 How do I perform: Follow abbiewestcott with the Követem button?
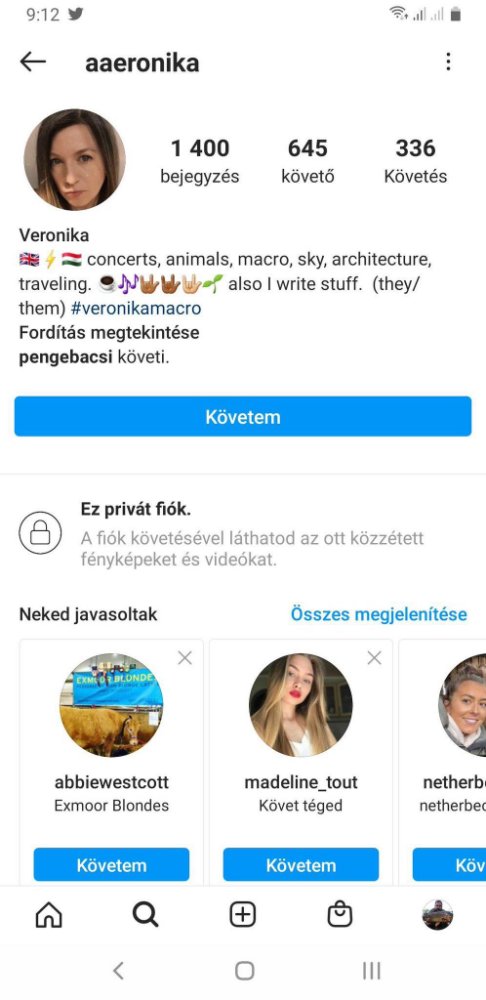112,865
